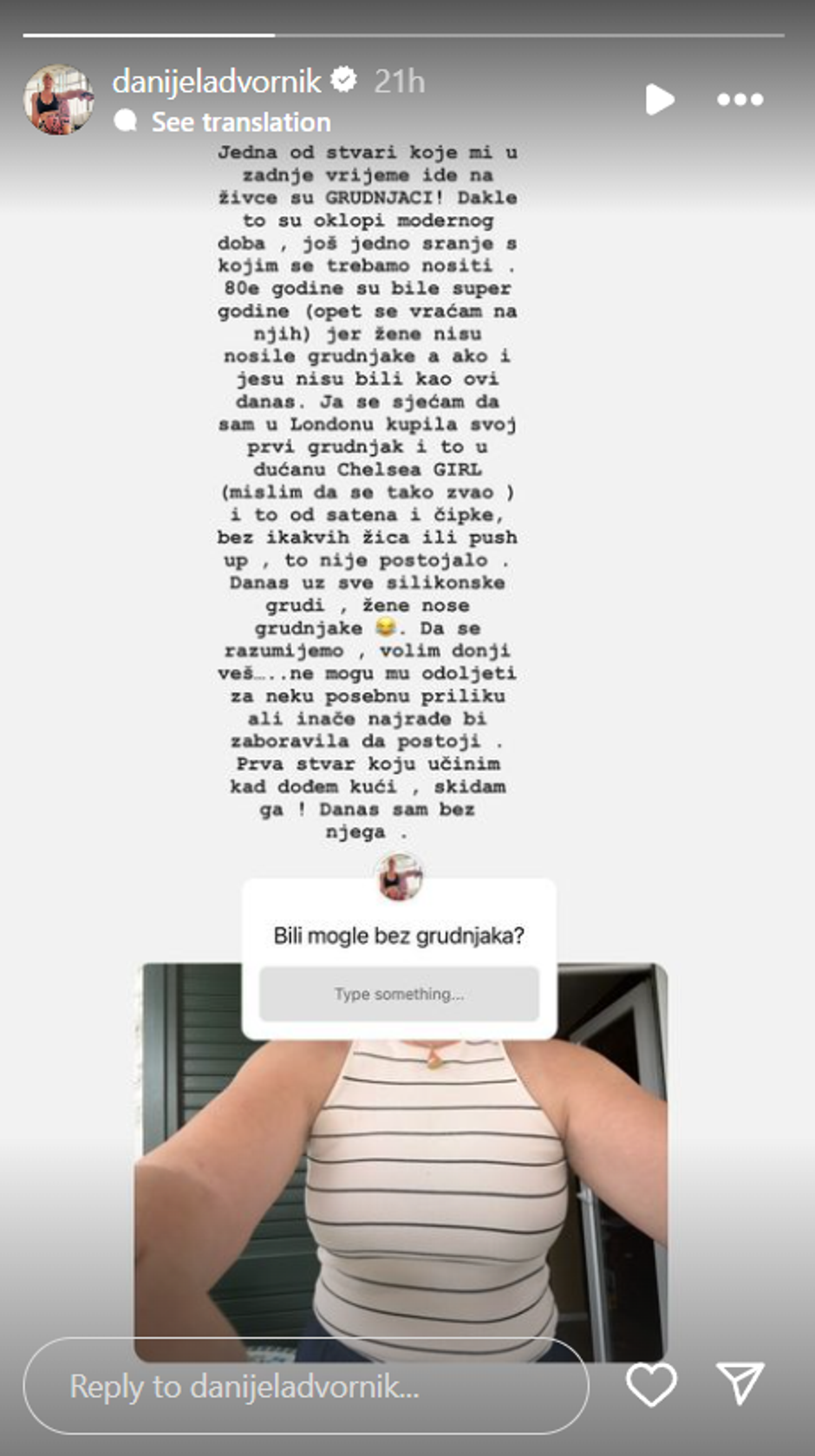This screenshot has height=1456, width=815.
Task: Tap See translation
Action: [x=240, y=122]
